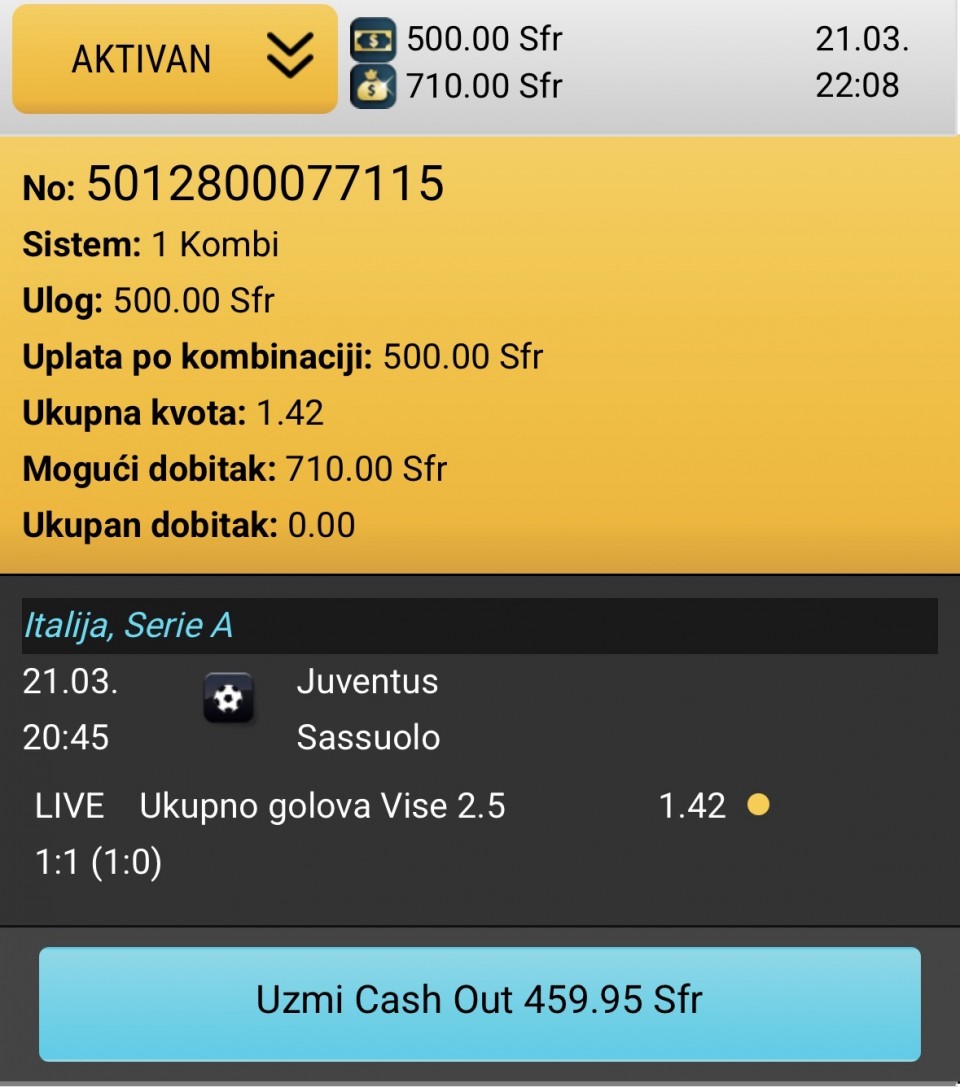Collapse the AKTIVAN ticket details
The height and width of the screenshot is (1087, 960).
(290, 58)
